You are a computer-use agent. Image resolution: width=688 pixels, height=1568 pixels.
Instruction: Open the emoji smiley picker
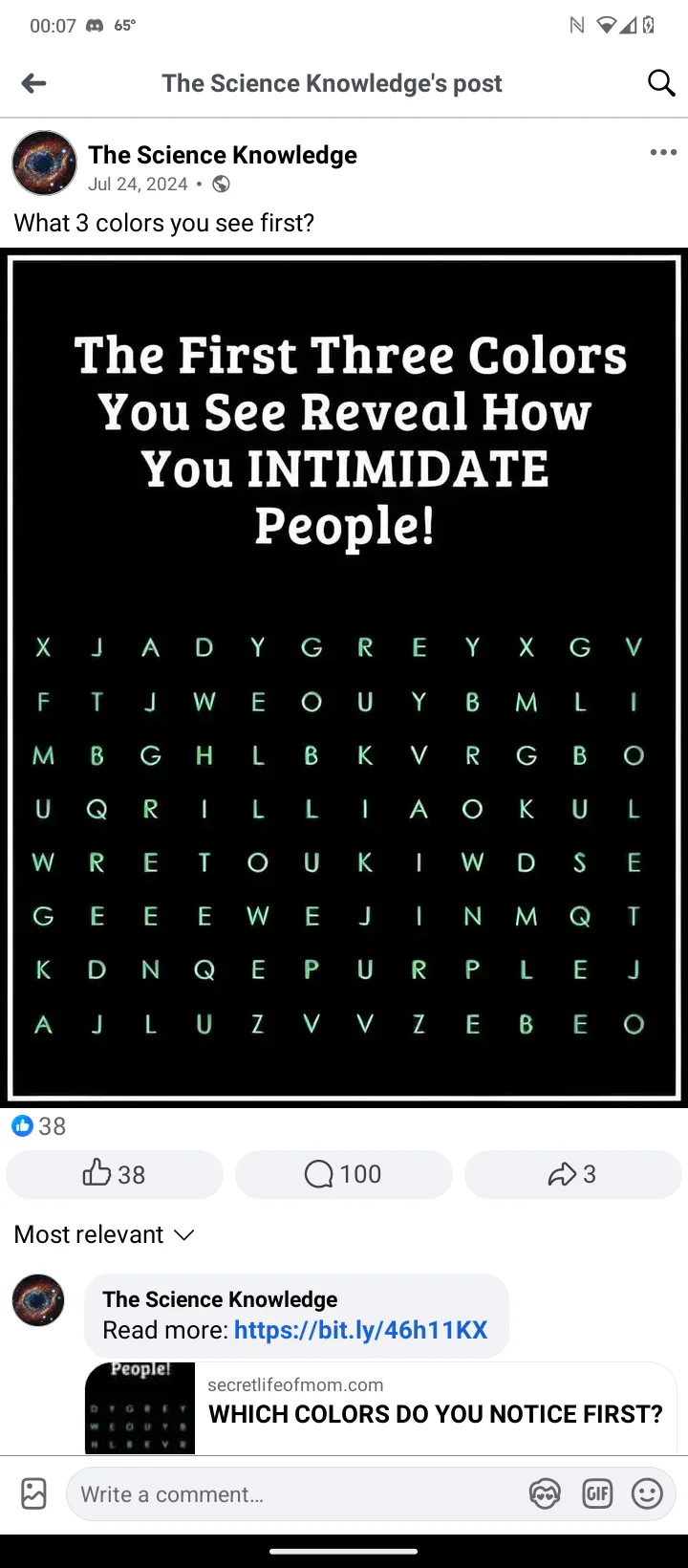[x=647, y=1493]
